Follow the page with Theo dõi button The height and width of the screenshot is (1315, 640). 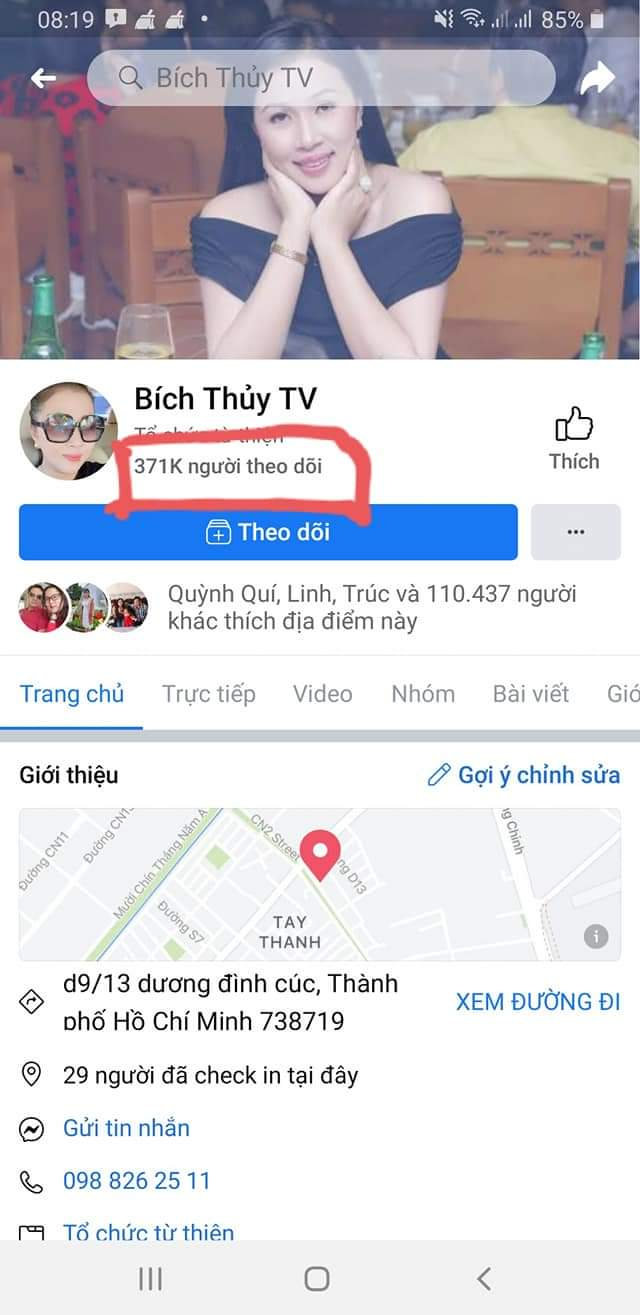pos(268,532)
